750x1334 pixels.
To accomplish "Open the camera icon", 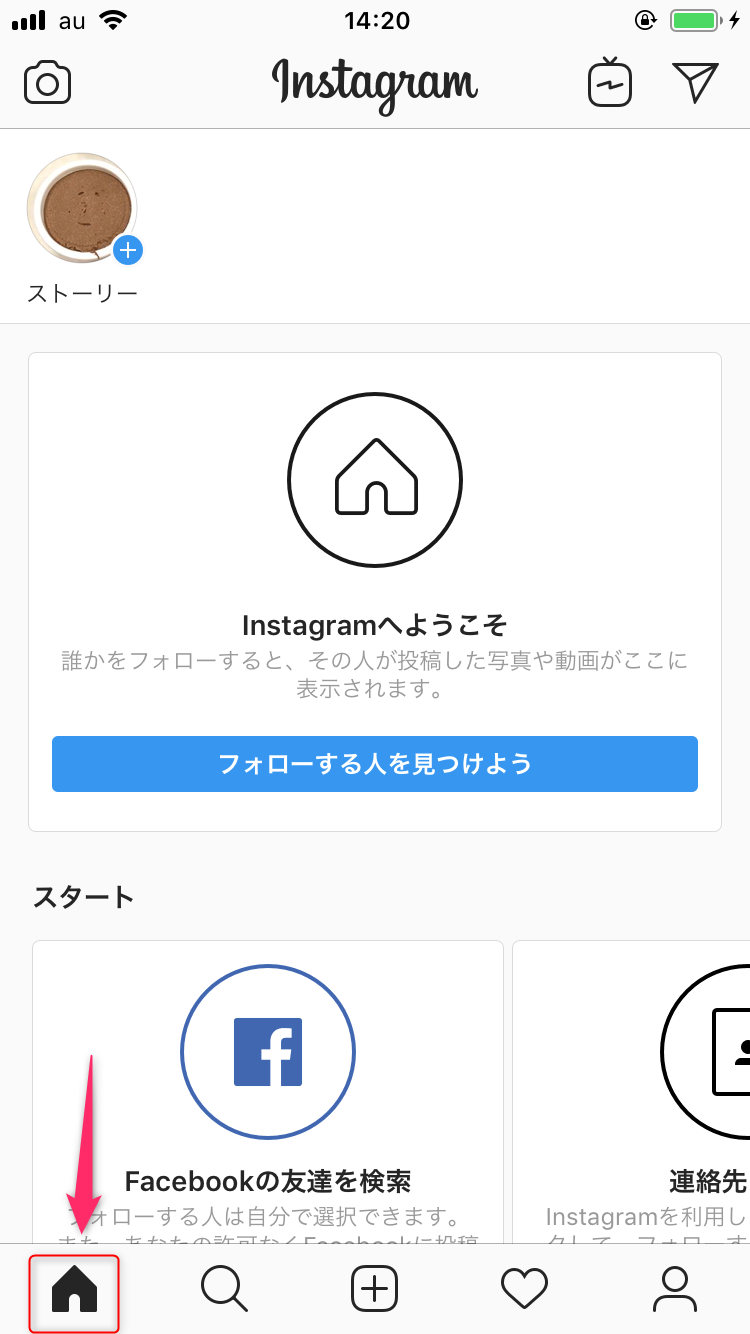I will [48, 82].
